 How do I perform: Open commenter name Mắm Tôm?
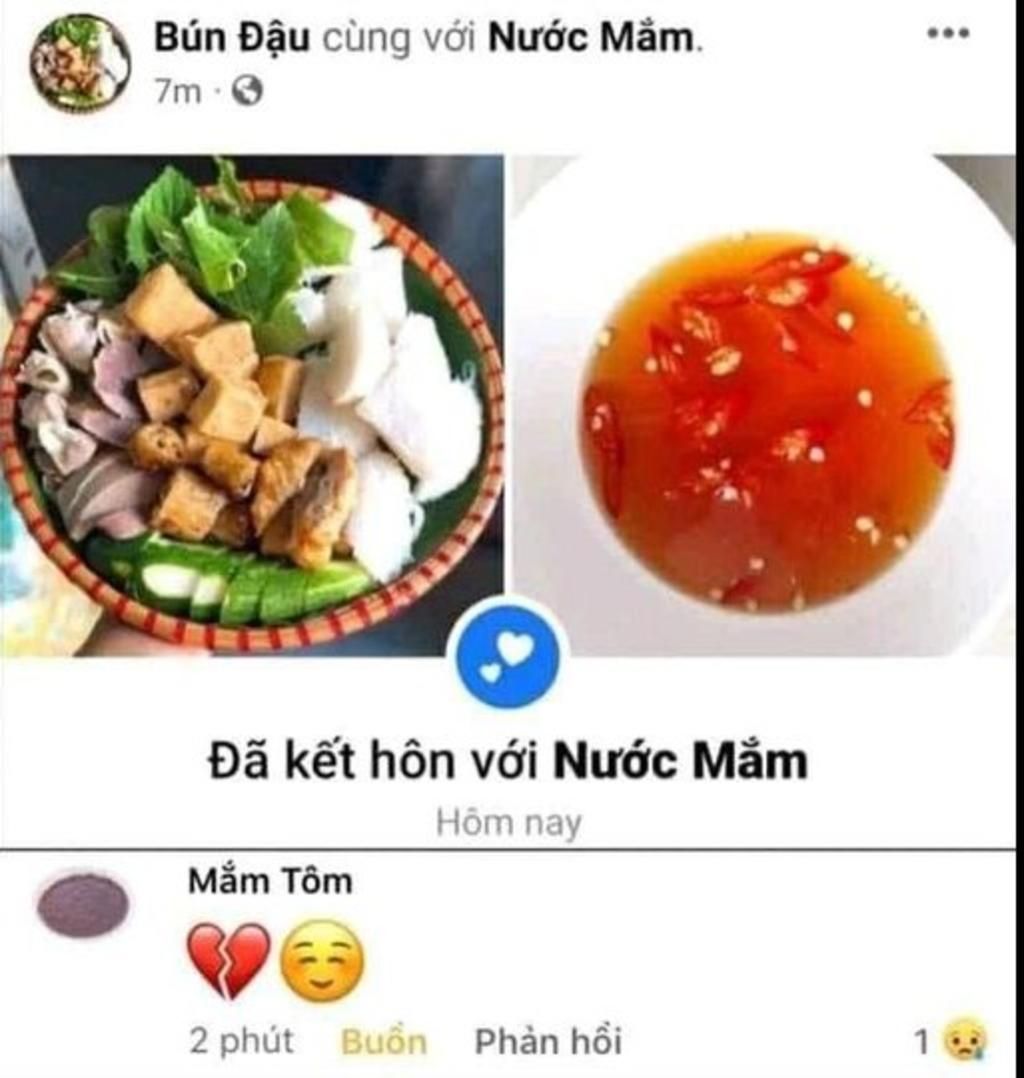[270, 881]
